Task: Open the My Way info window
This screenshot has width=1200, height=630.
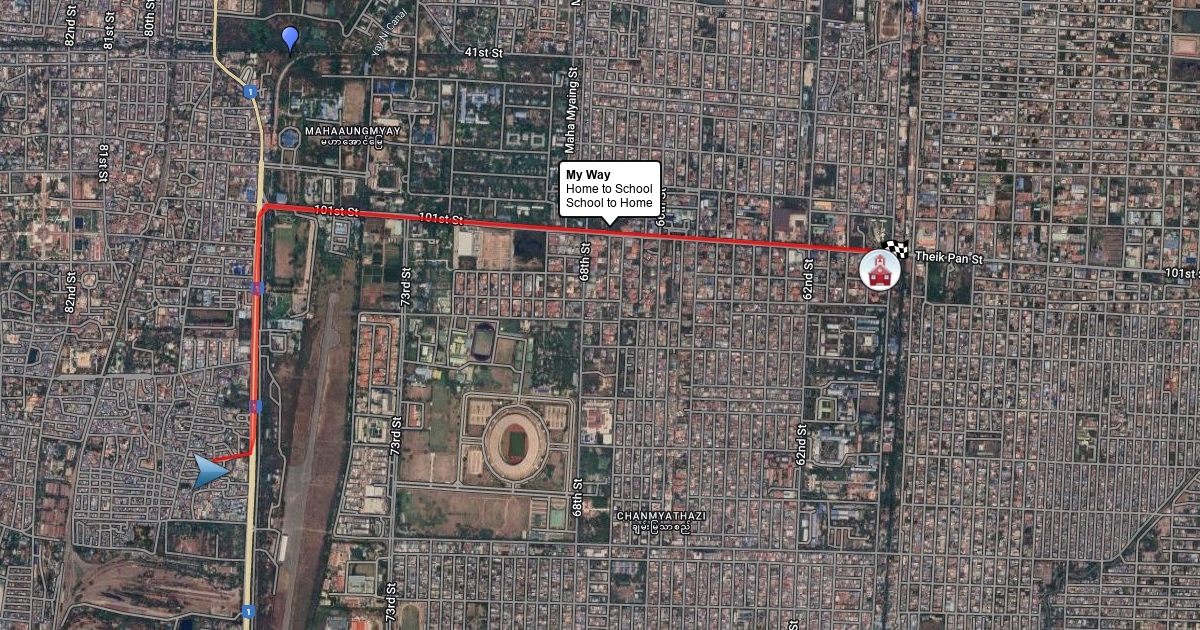Action: coord(609,189)
